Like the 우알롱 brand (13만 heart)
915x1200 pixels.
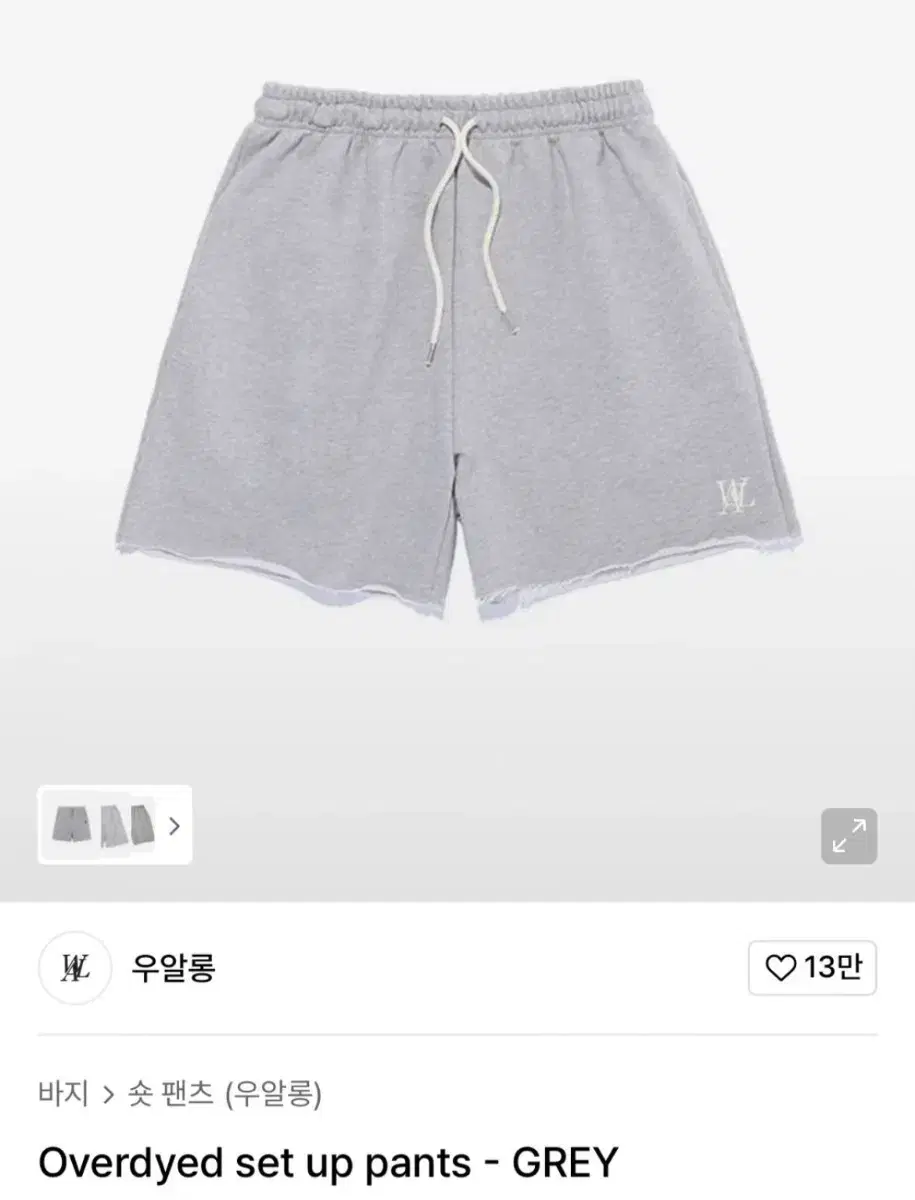tap(812, 968)
